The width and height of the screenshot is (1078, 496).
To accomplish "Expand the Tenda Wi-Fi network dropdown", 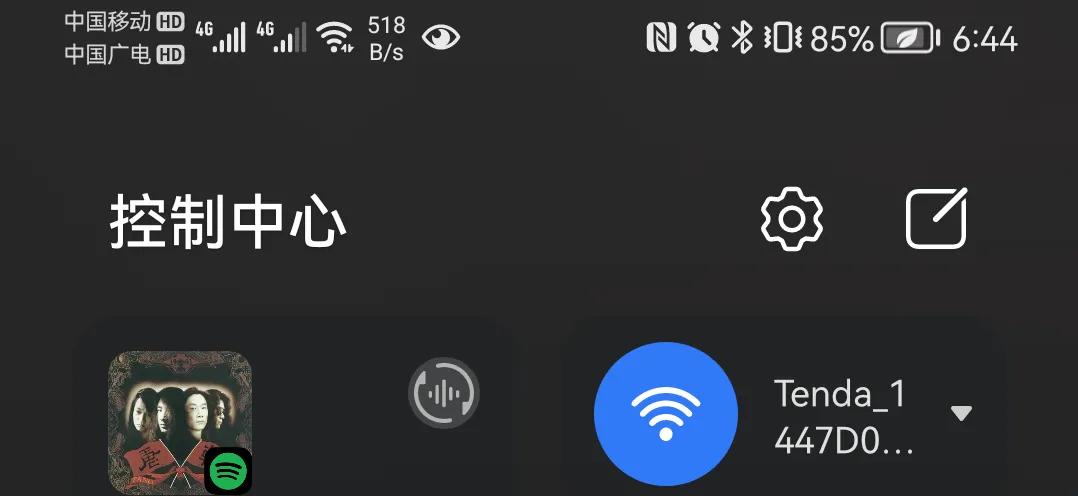I will point(961,413).
